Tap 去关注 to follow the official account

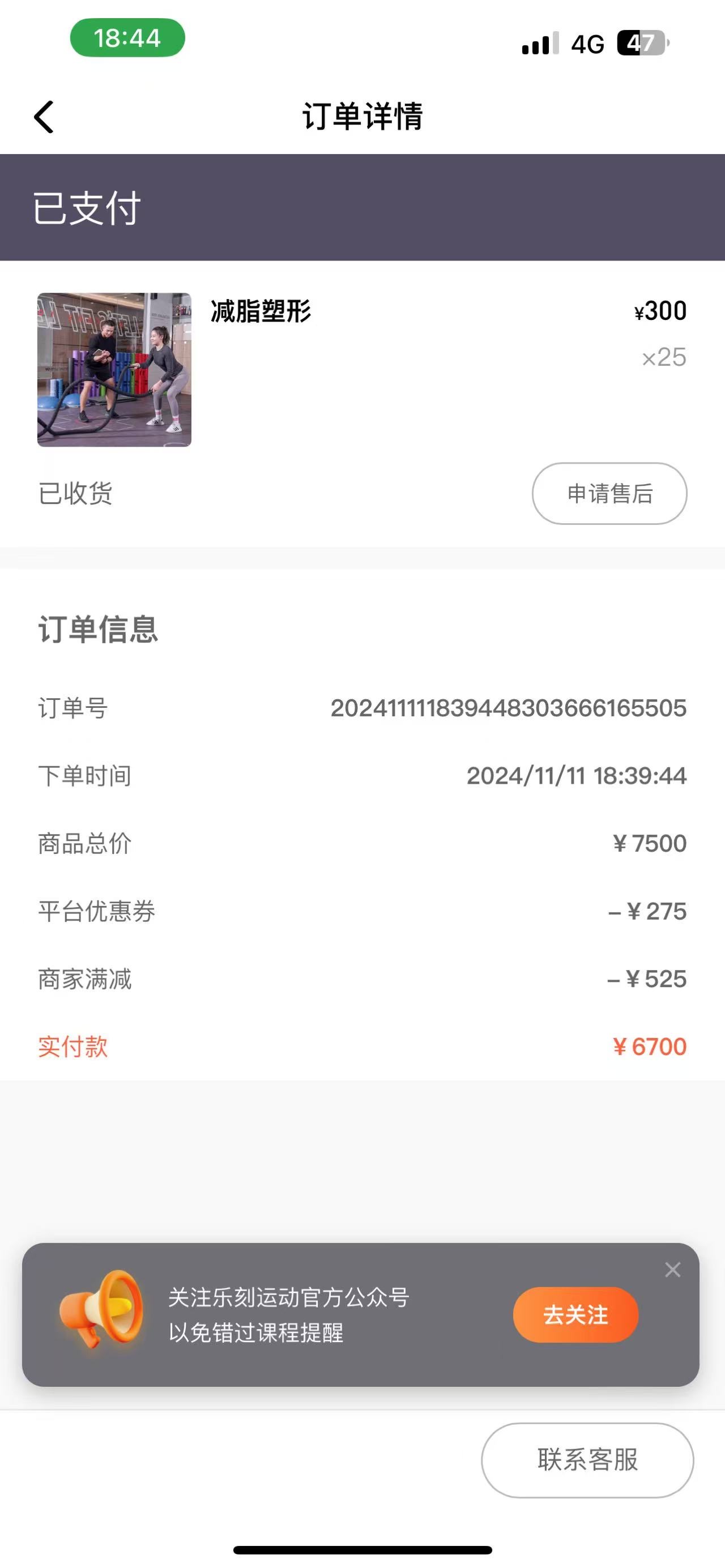pos(576,1315)
